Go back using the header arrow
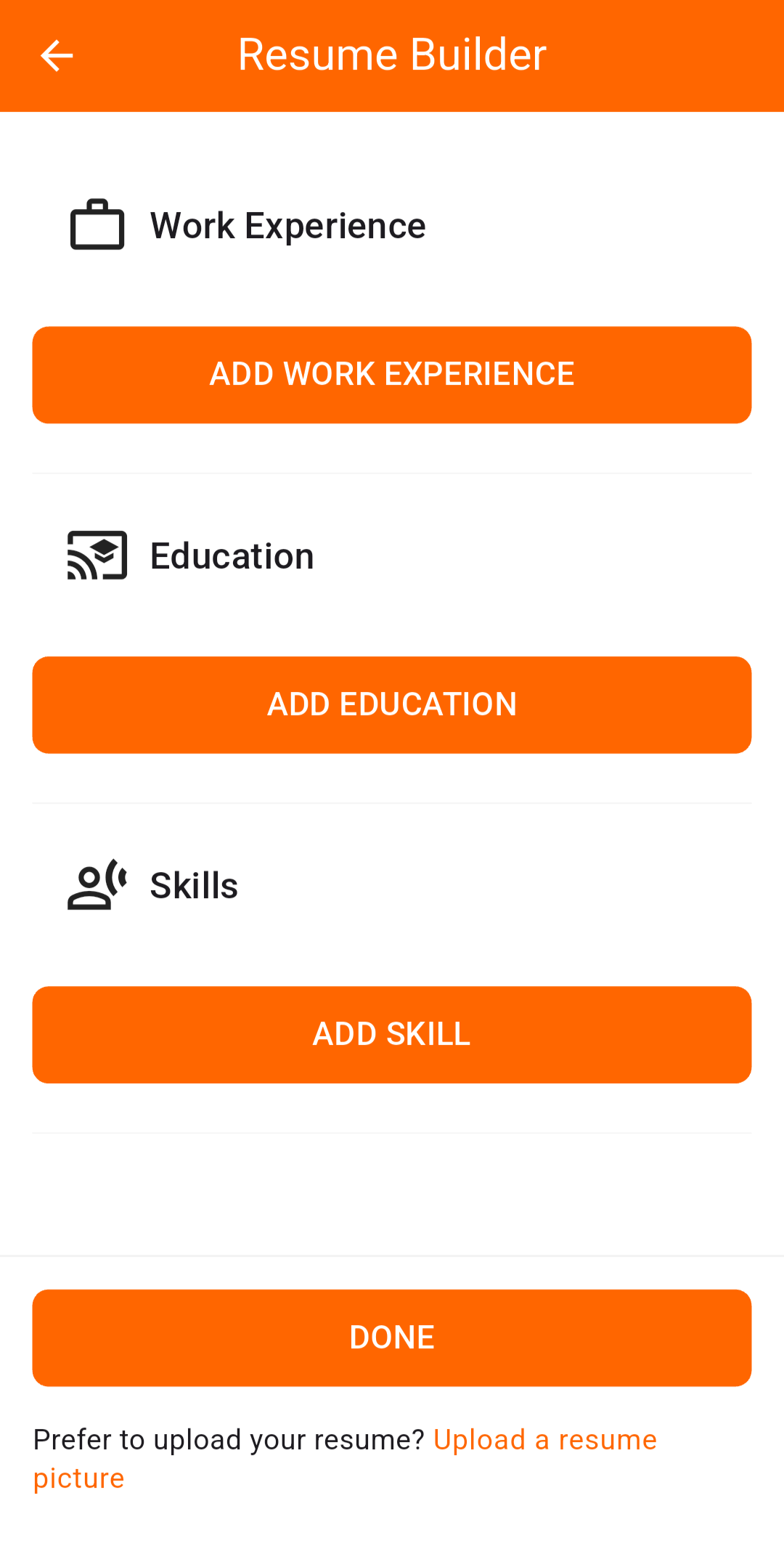The width and height of the screenshot is (784, 1543). click(57, 56)
